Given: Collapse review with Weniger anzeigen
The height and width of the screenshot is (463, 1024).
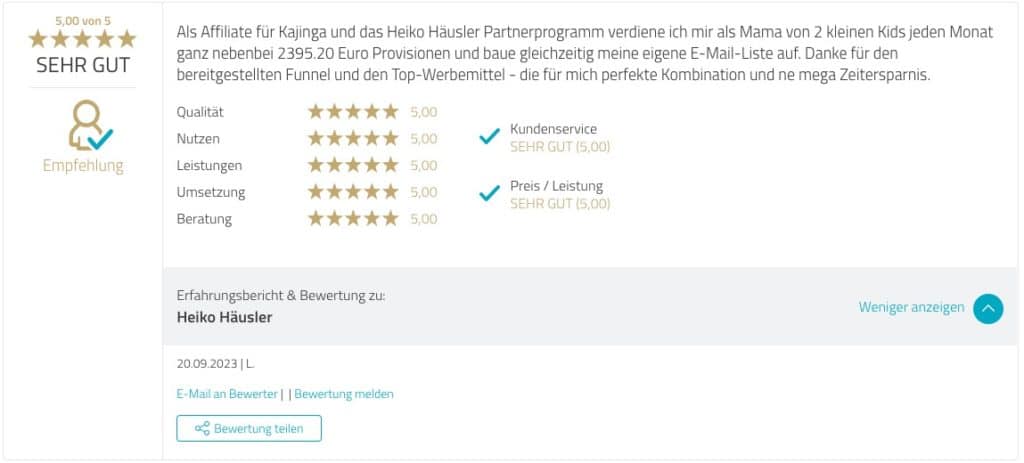Looking at the screenshot, I should pos(911,307).
